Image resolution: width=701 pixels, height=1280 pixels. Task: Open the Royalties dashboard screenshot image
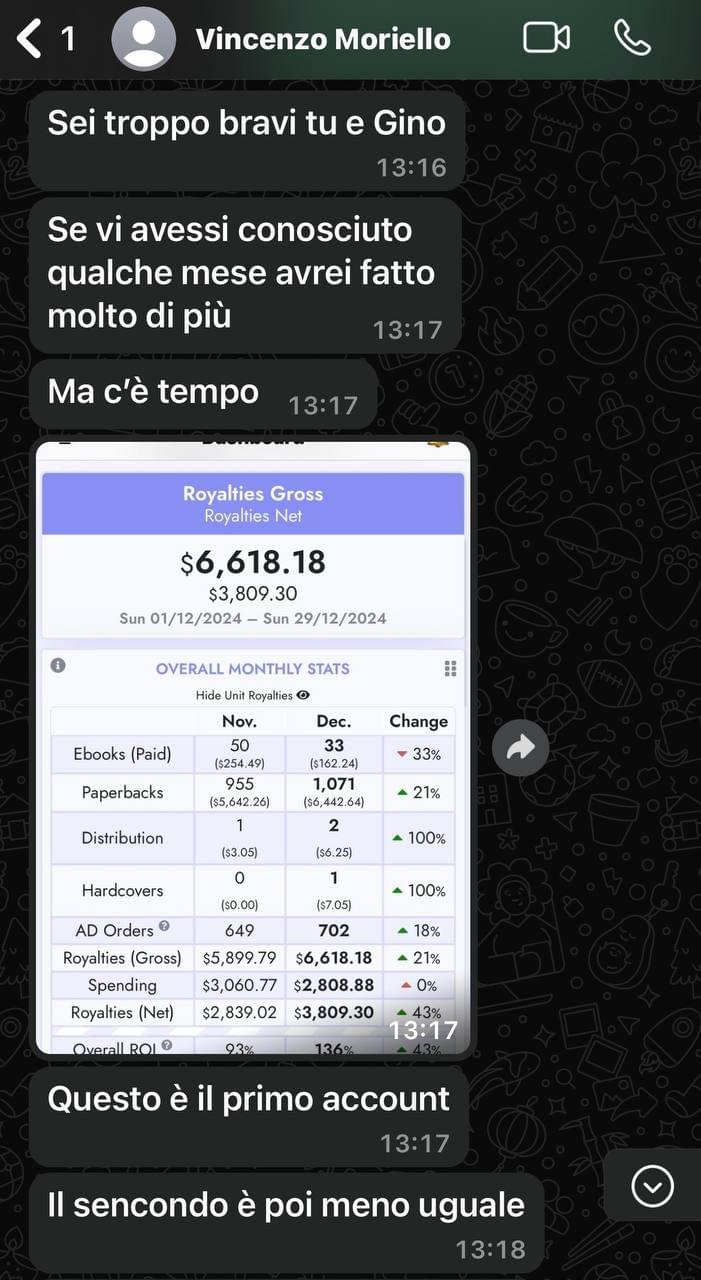253,745
